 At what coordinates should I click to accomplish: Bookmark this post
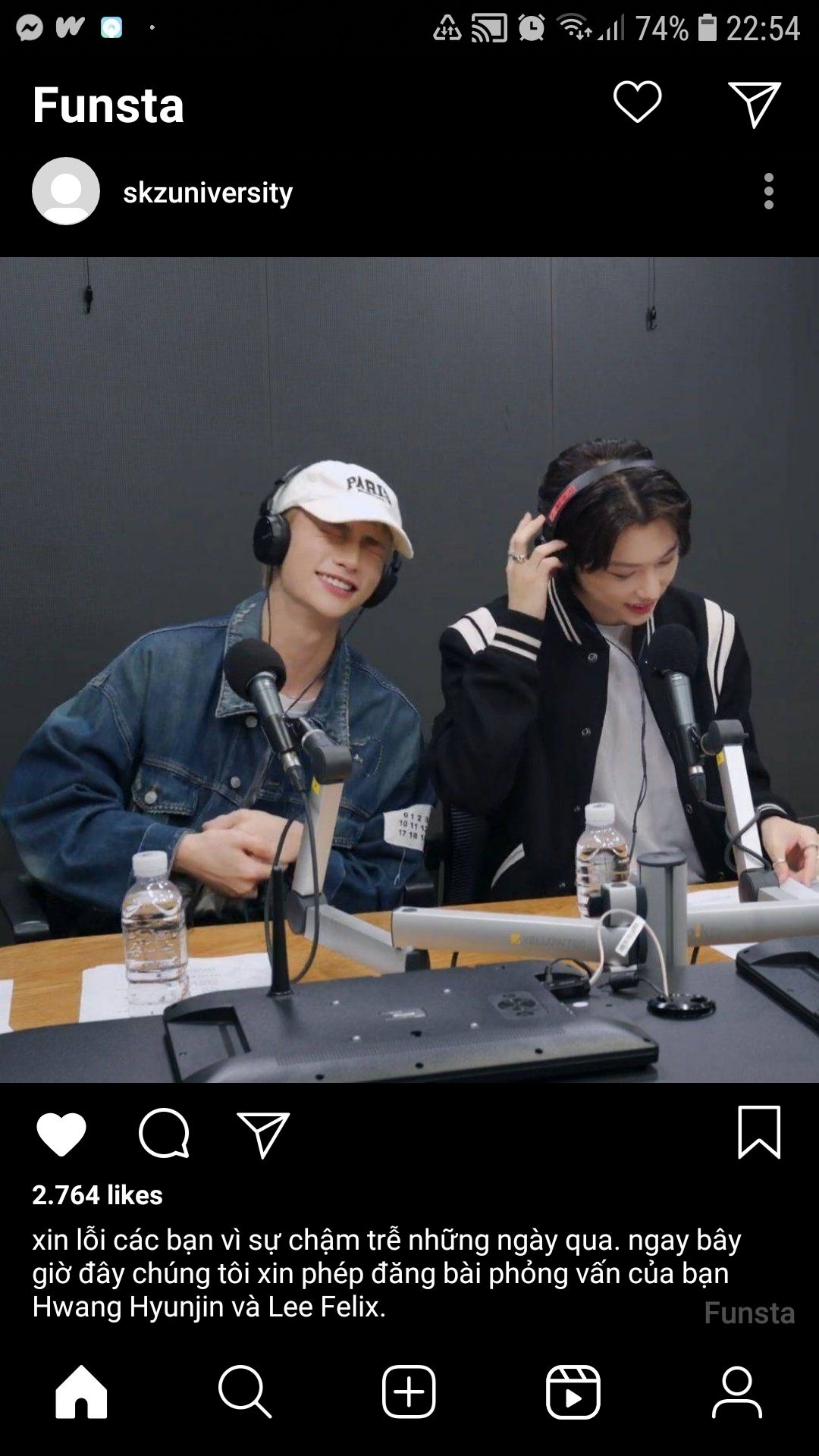point(759,1132)
